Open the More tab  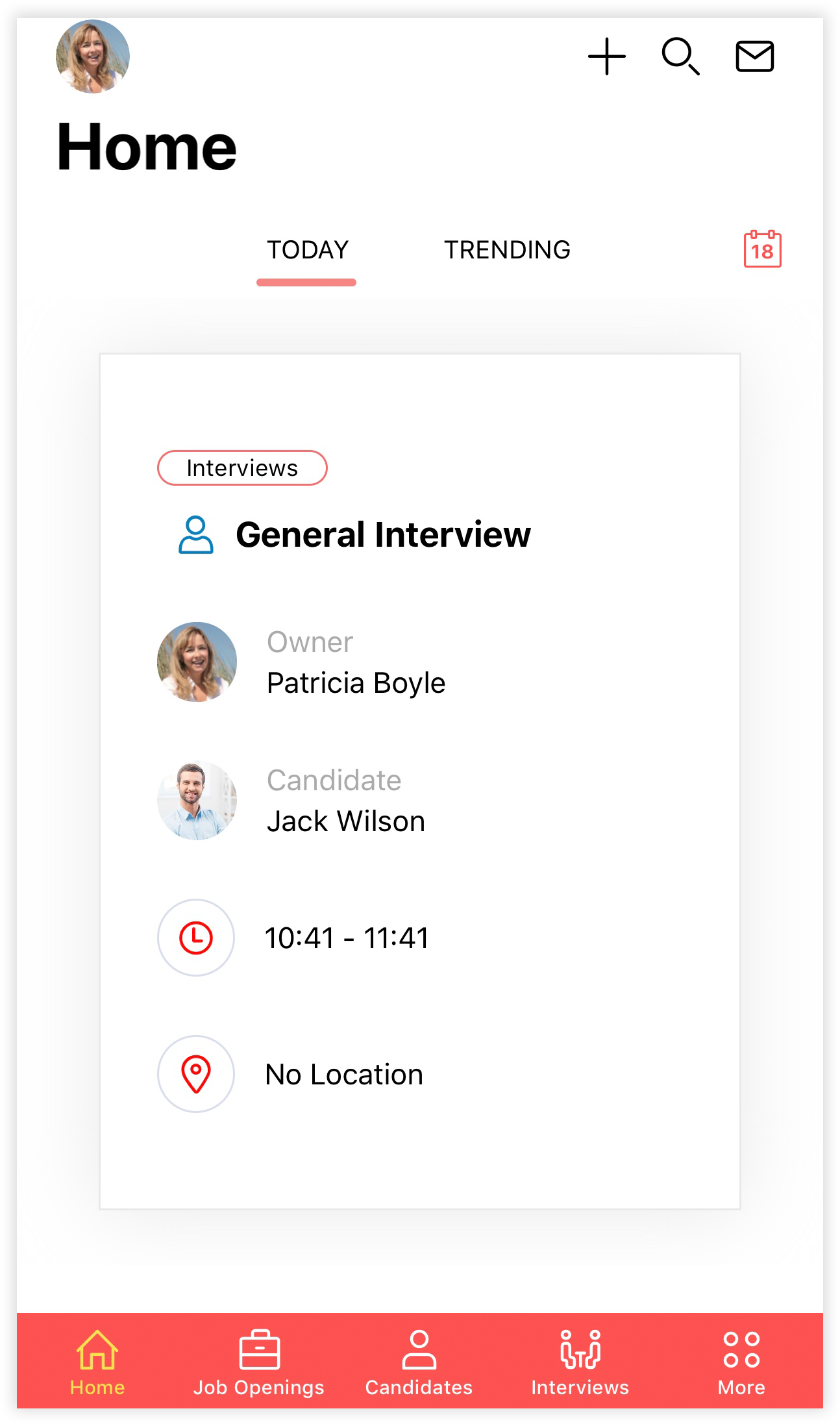[741, 1362]
